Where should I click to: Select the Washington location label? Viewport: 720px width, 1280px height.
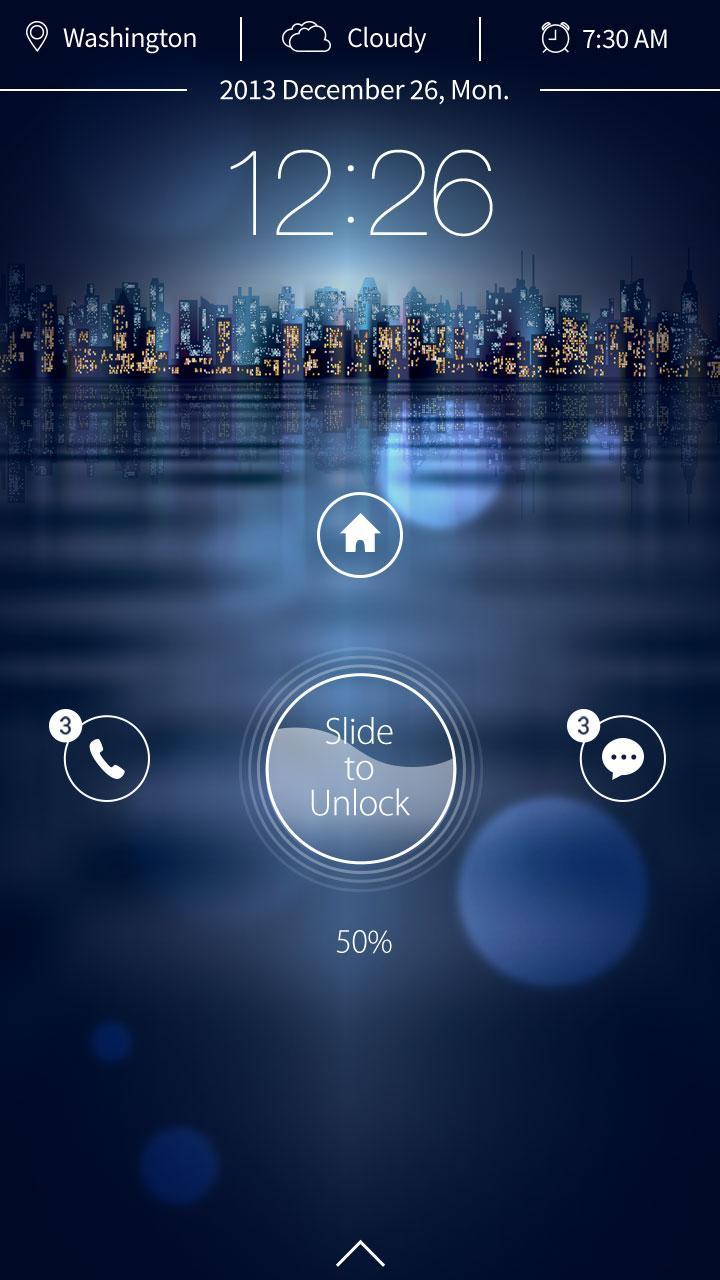[130, 38]
